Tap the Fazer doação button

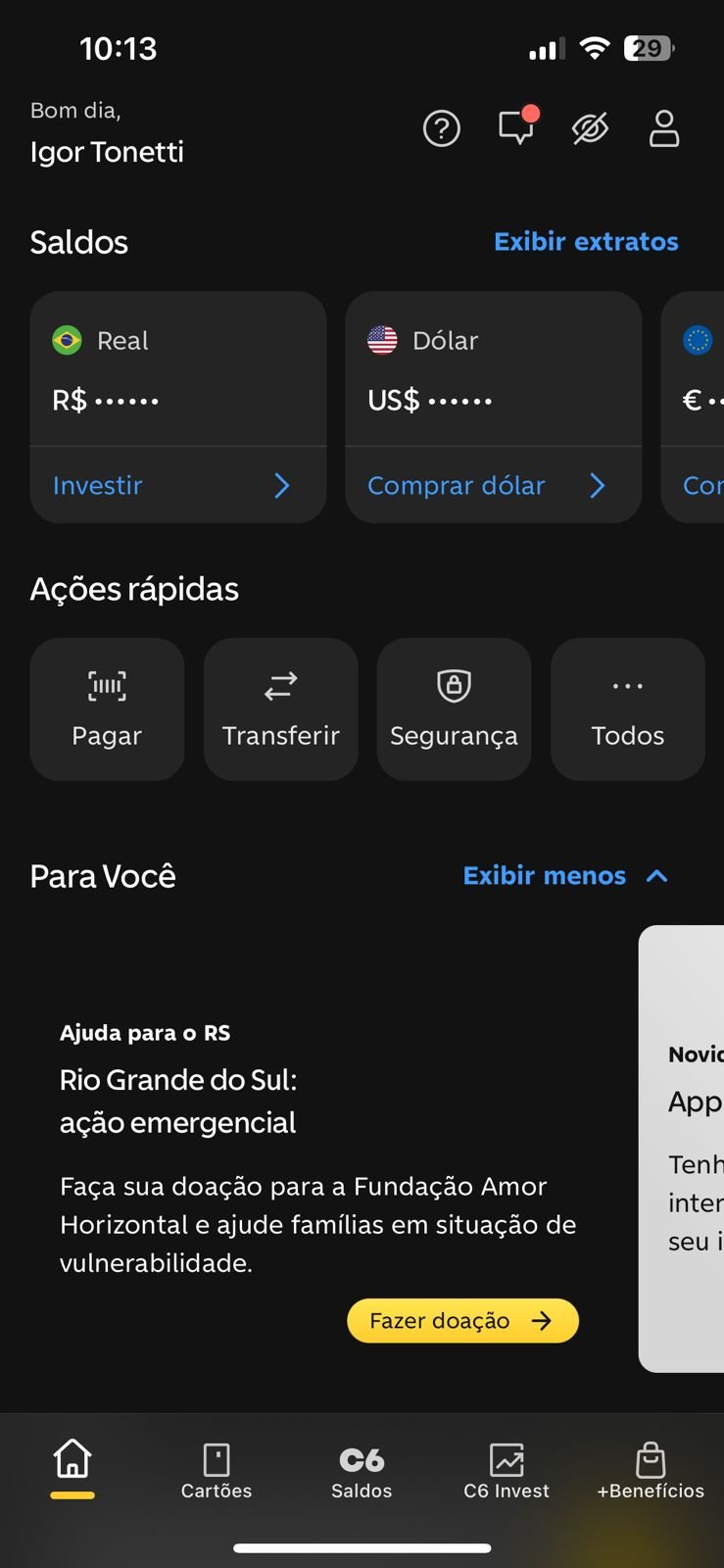[462, 1321]
